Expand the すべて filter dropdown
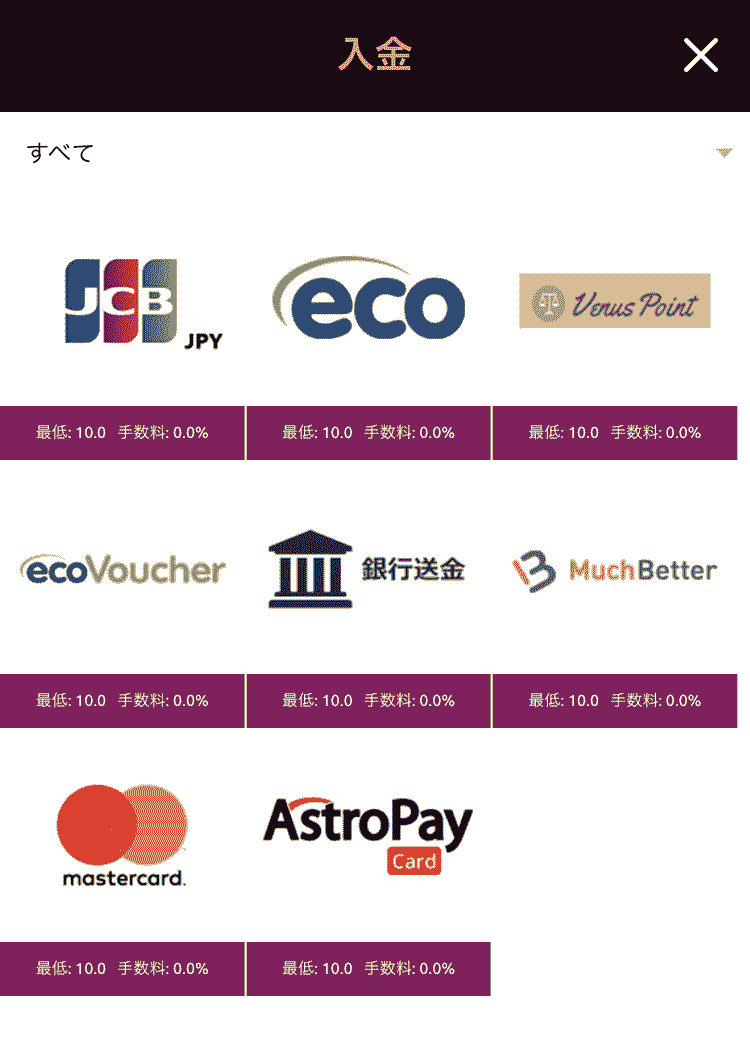Image resolution: width=750 pixels, height=1062 pixels. coord(724,153)
